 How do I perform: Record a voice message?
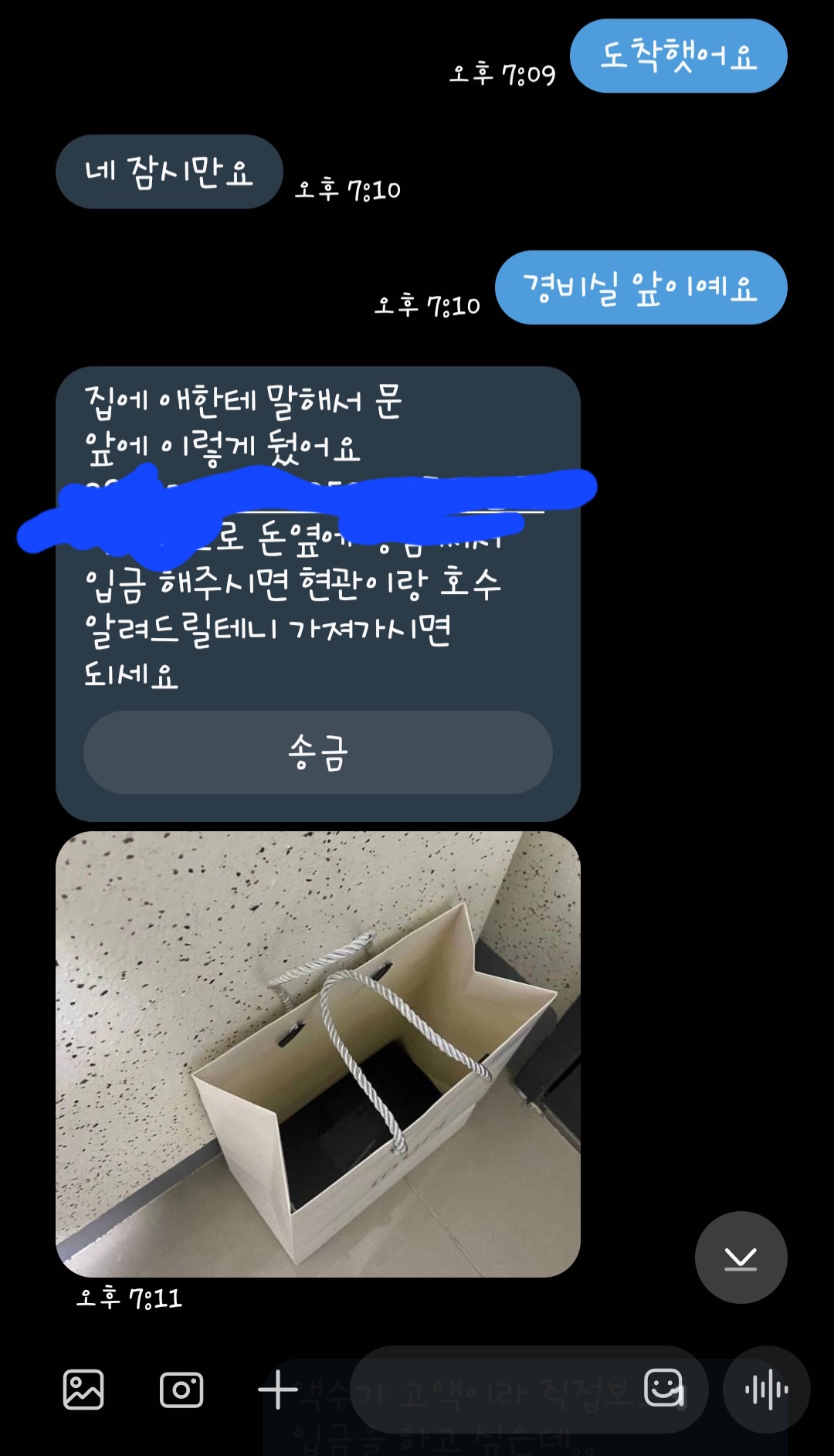point(766,1390)
